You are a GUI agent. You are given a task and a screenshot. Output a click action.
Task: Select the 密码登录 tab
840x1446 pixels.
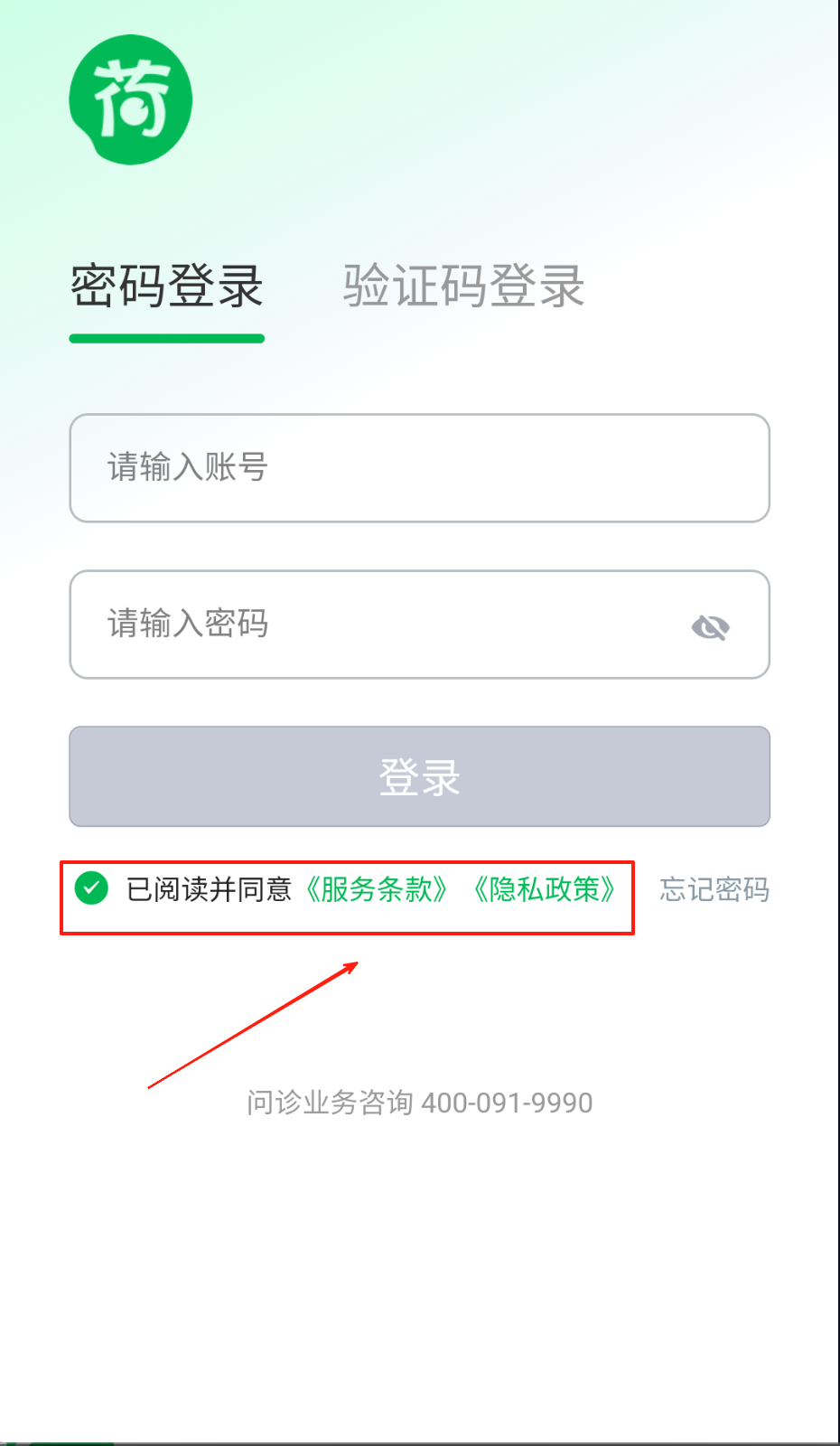coord(167,286)
